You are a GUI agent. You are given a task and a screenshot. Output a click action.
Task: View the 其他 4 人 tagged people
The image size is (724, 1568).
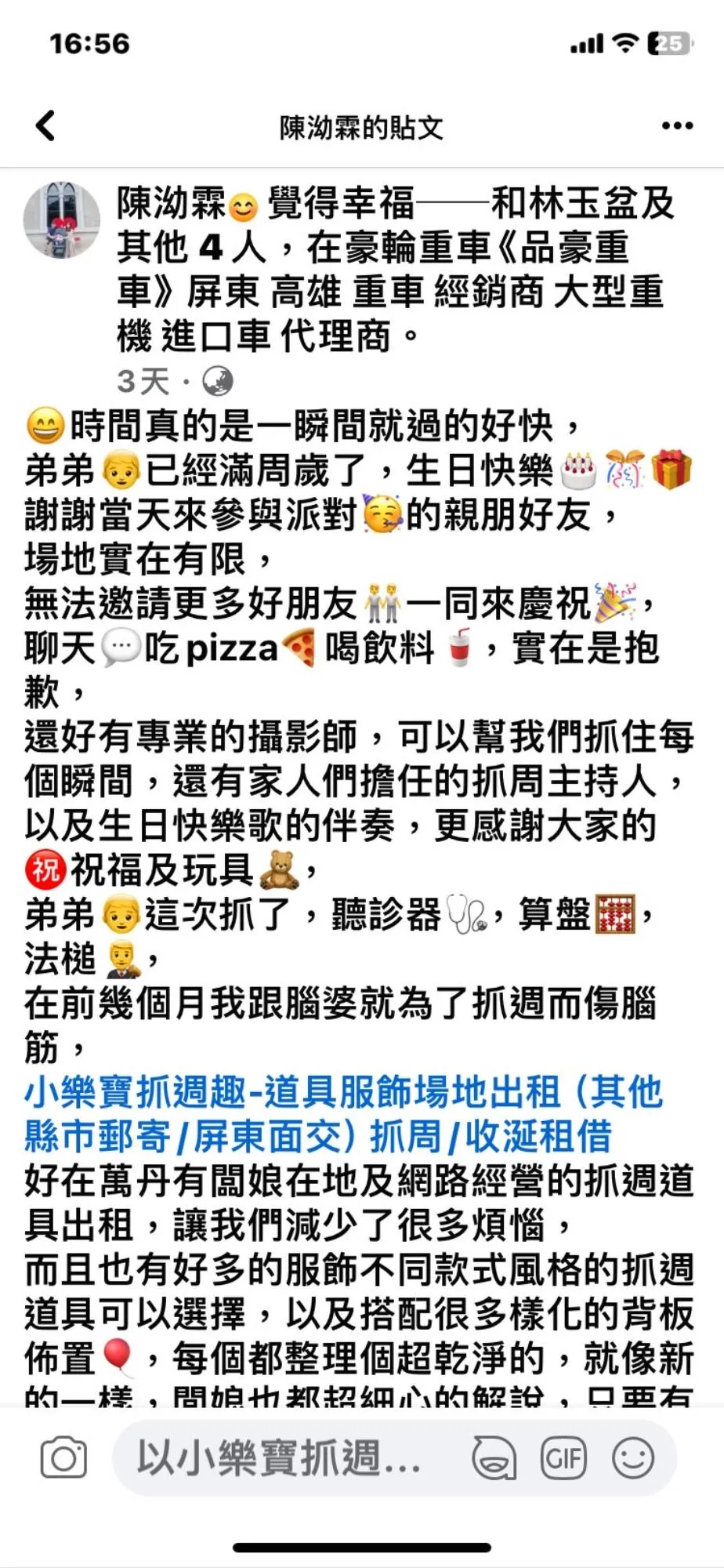tap(191, 249)
